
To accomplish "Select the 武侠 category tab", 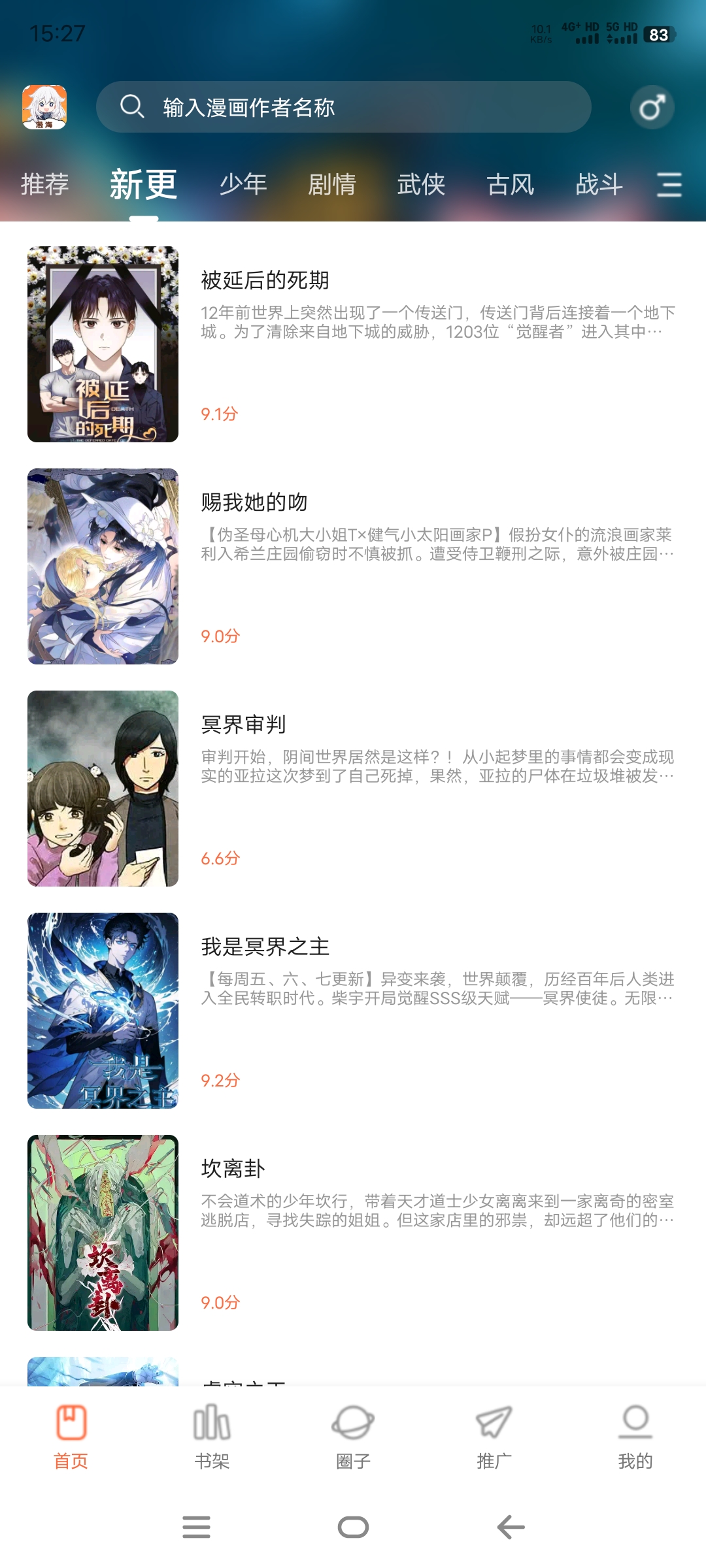I will point(420,186).
